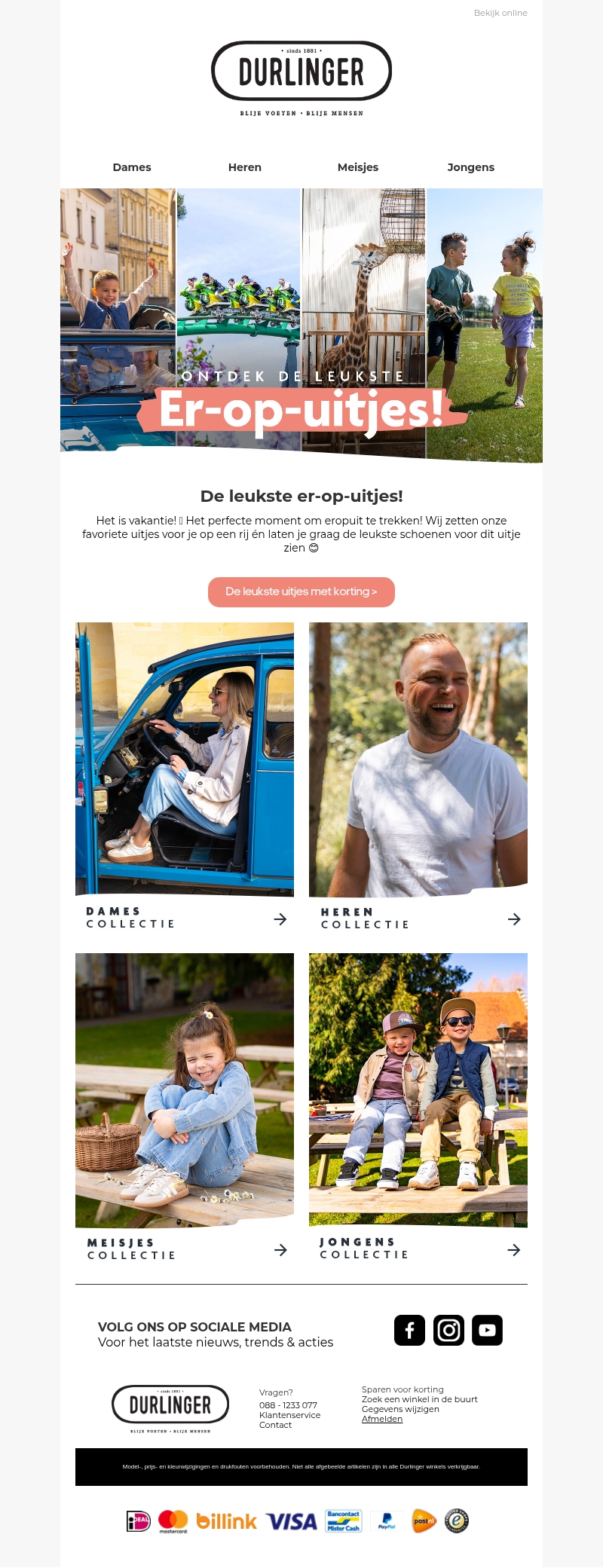
Task: Visit Durlinger's Facebook page
Action: (409, 1330)
